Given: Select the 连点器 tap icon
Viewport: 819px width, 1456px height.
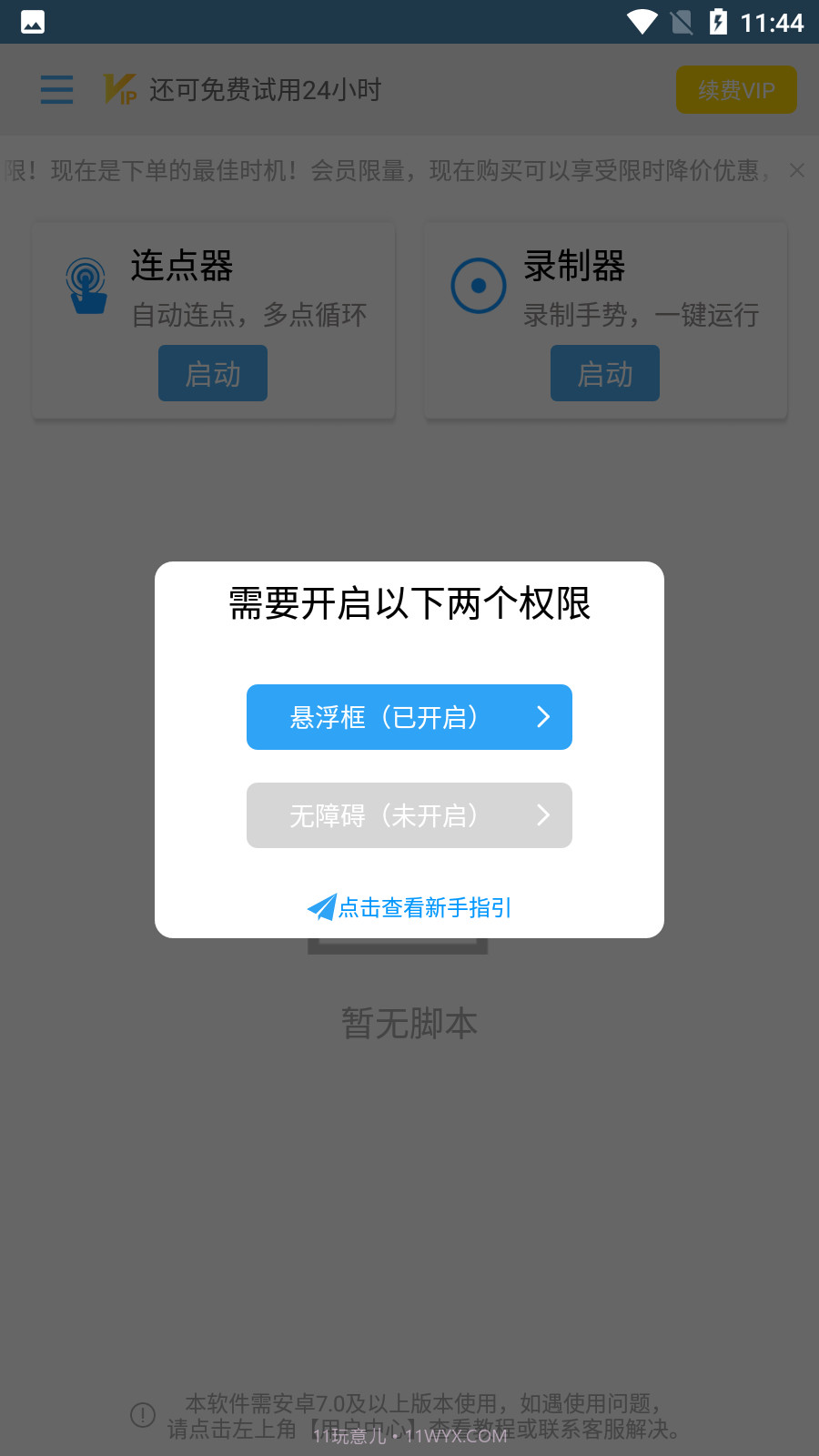Looking at the screenshot, I should [x=86, y=284].
